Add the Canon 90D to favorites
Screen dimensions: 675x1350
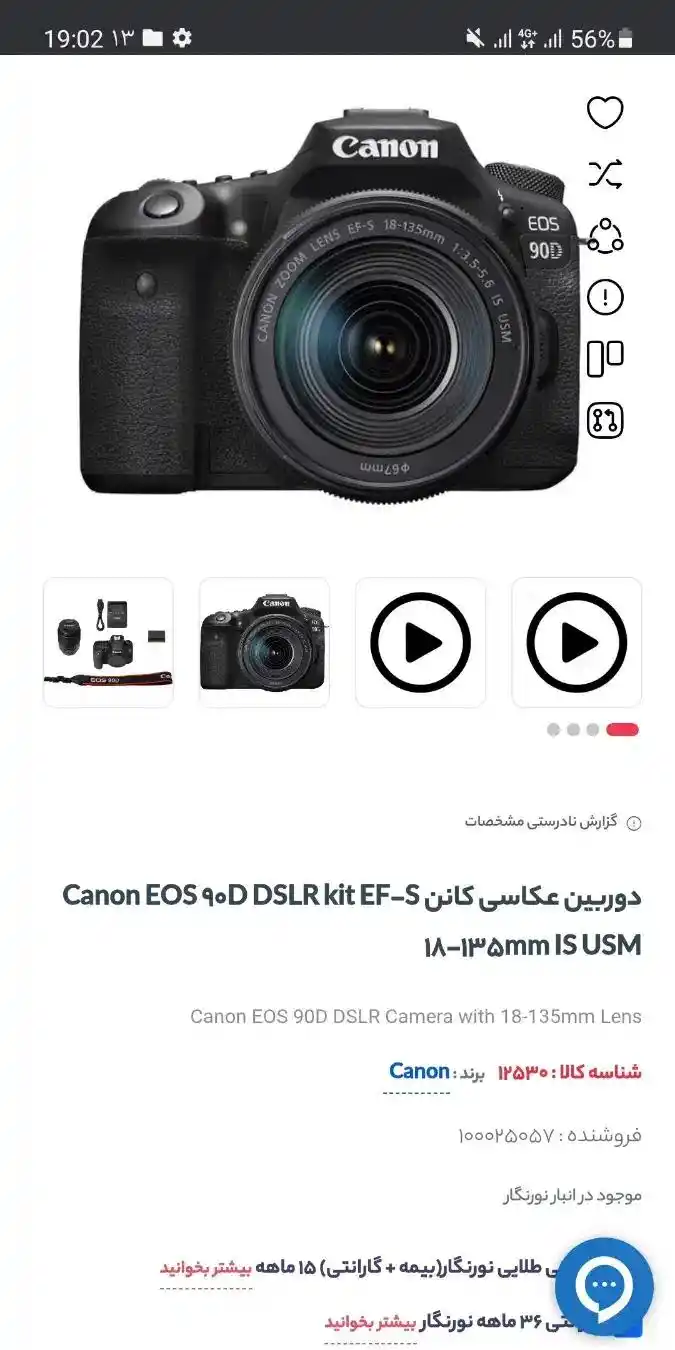tap(604, 112)
